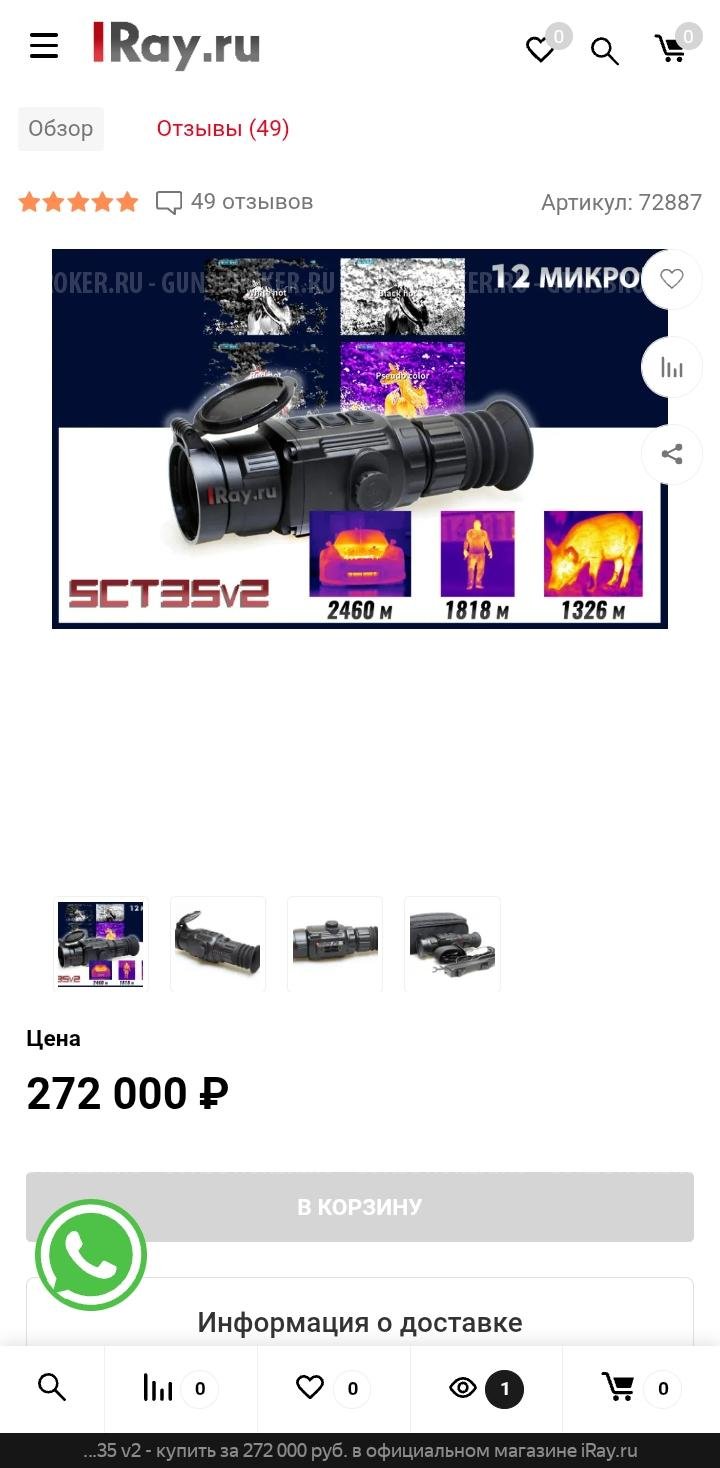720x1468 pixels.
Task: Expand the Информация о доставке section
Action: [360, 1322]
